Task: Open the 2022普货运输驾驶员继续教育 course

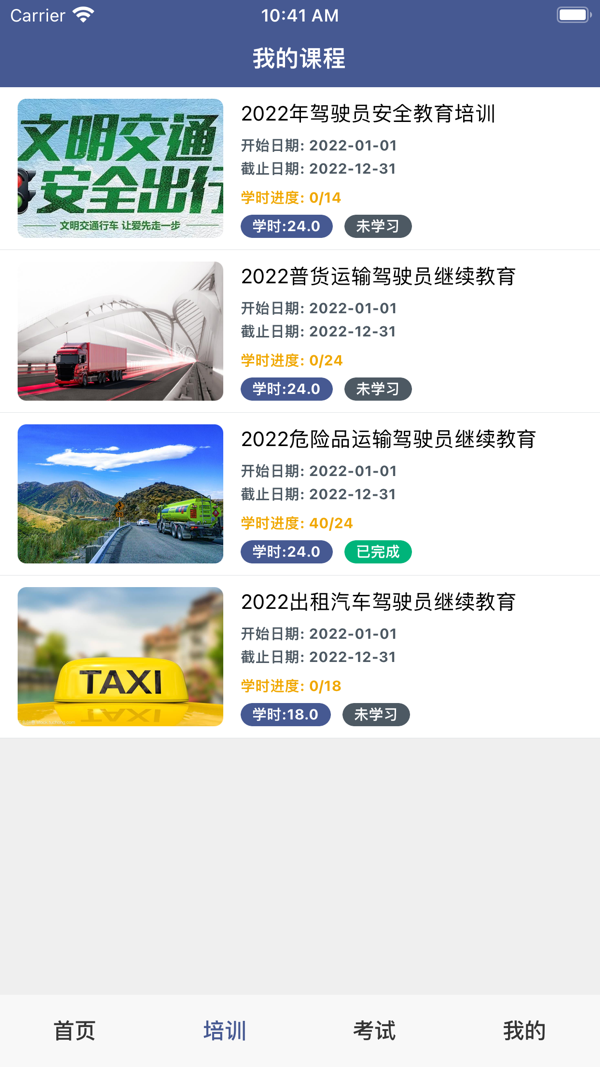Action: pos(378,277)
